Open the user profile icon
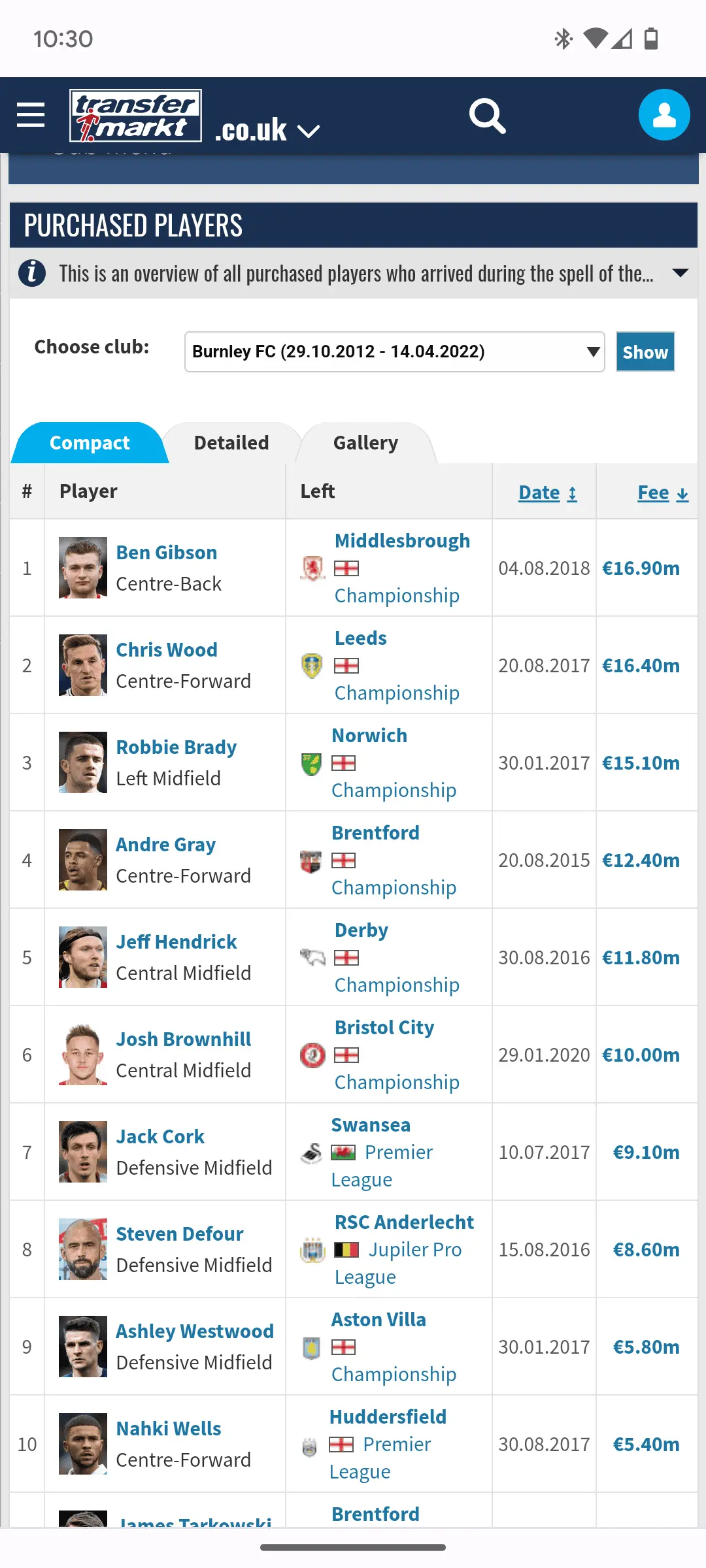This screenshot has height=1568, width=706. click(664, 115)
